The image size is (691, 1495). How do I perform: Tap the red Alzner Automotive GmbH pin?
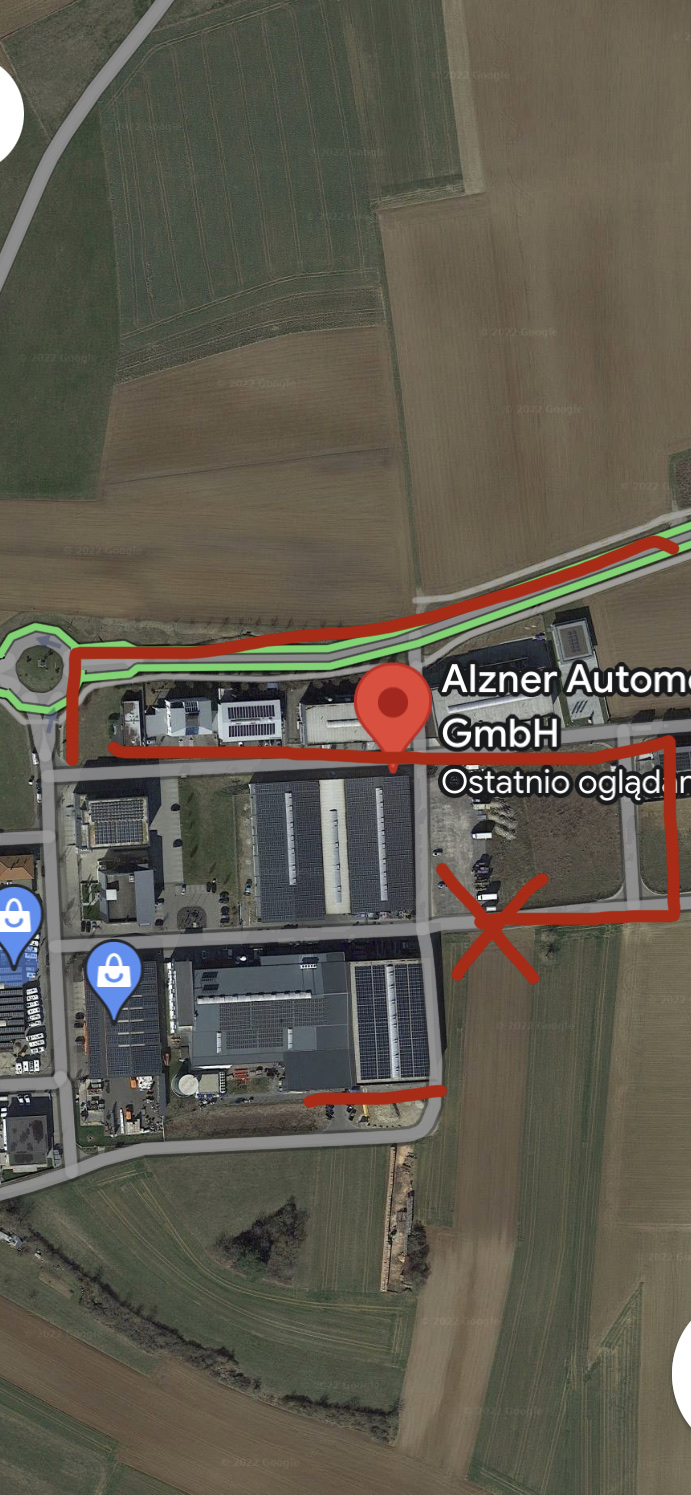click(395, 702)
